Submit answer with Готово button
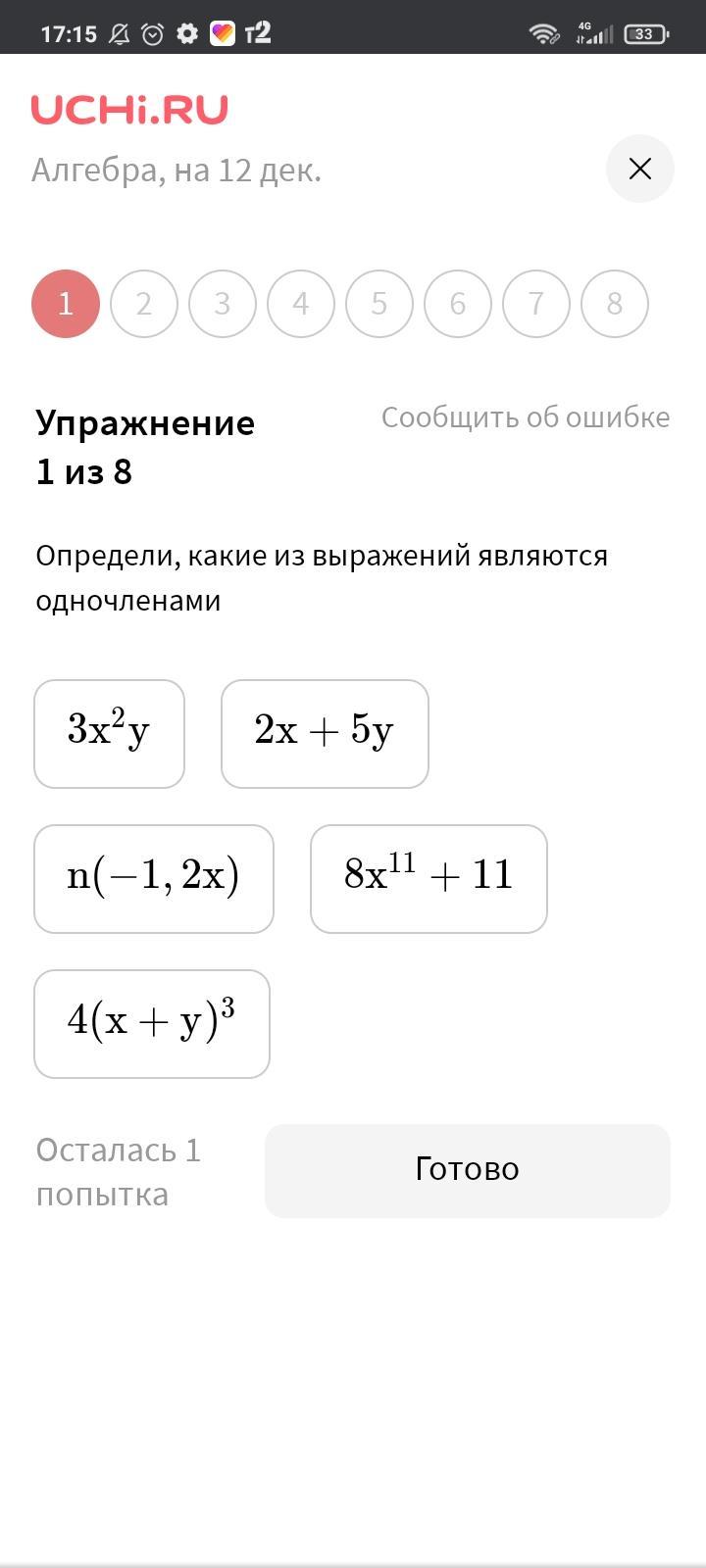The height and width of the screenshot is (1568, 706). pyautogui.click(x=467, y=1170)
